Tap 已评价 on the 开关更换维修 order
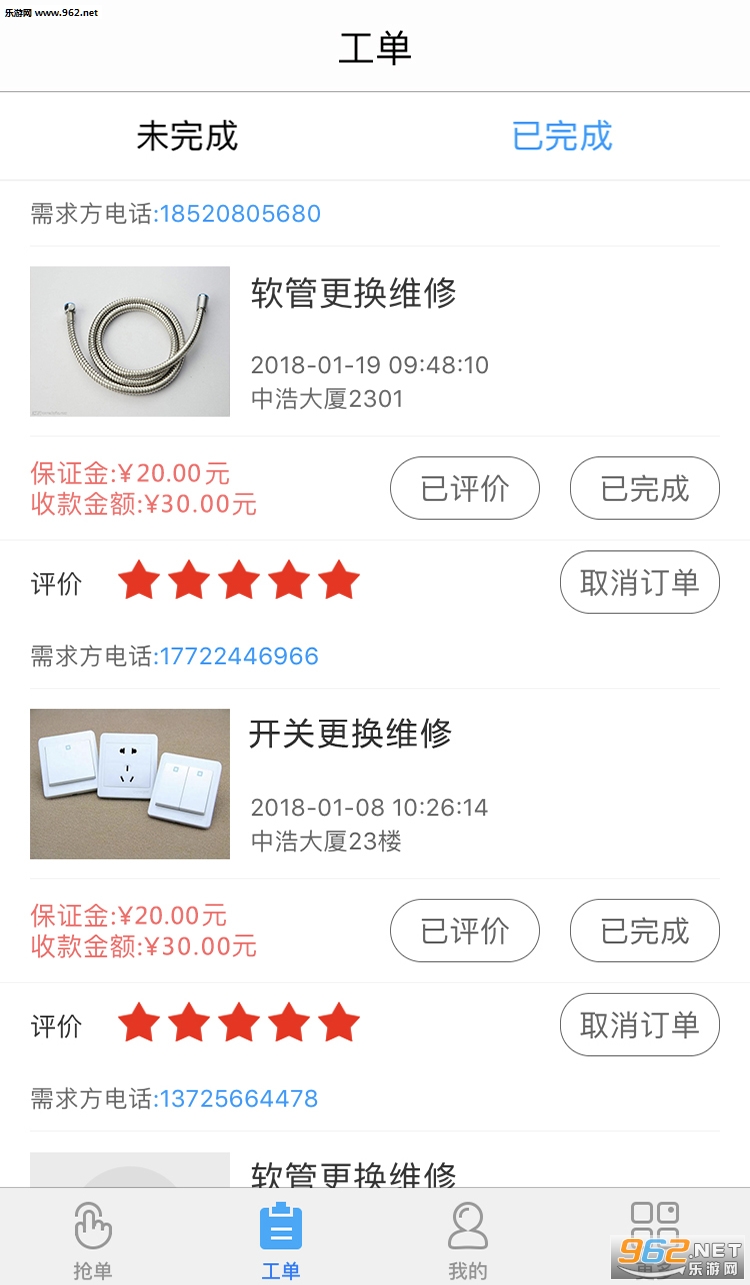750x1285 pixels. (464, 931)
